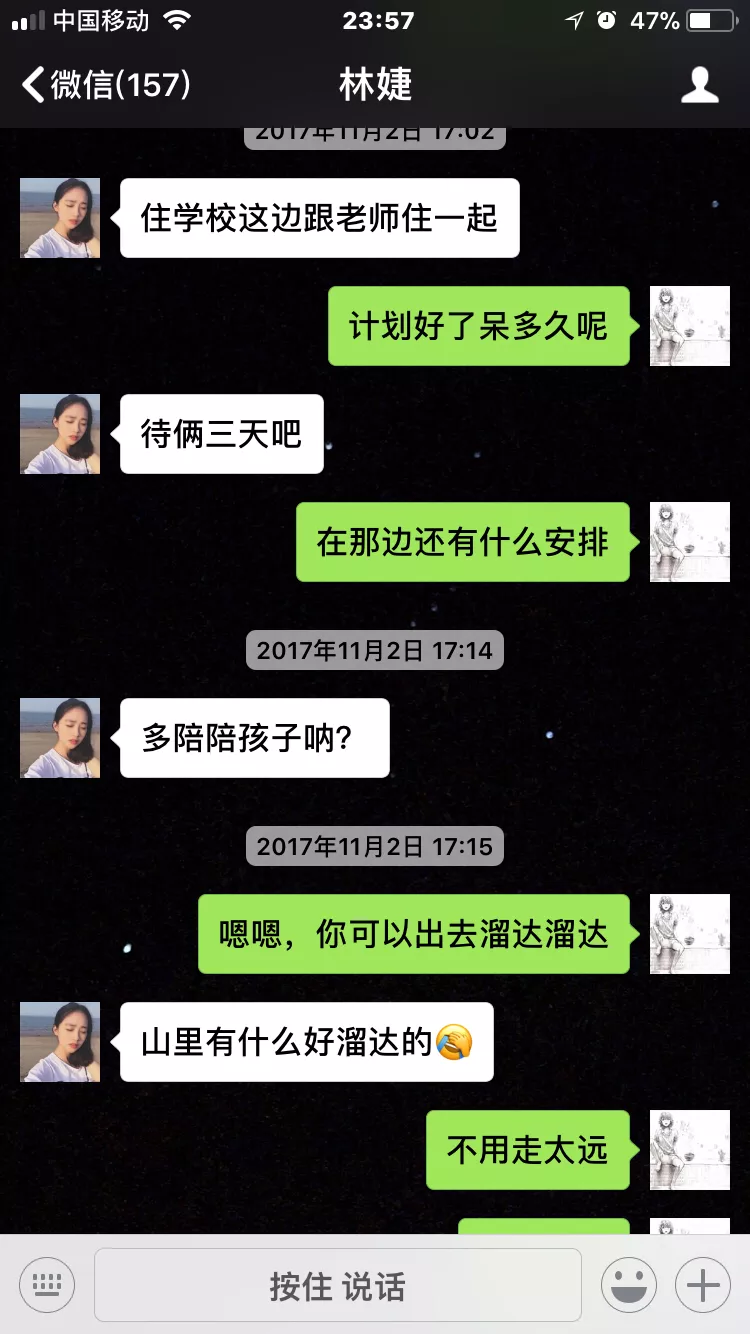The image size is (750, 1334).
Task: Tap my avatar beside 在那边还有什么安排
Action: (689, 542)
